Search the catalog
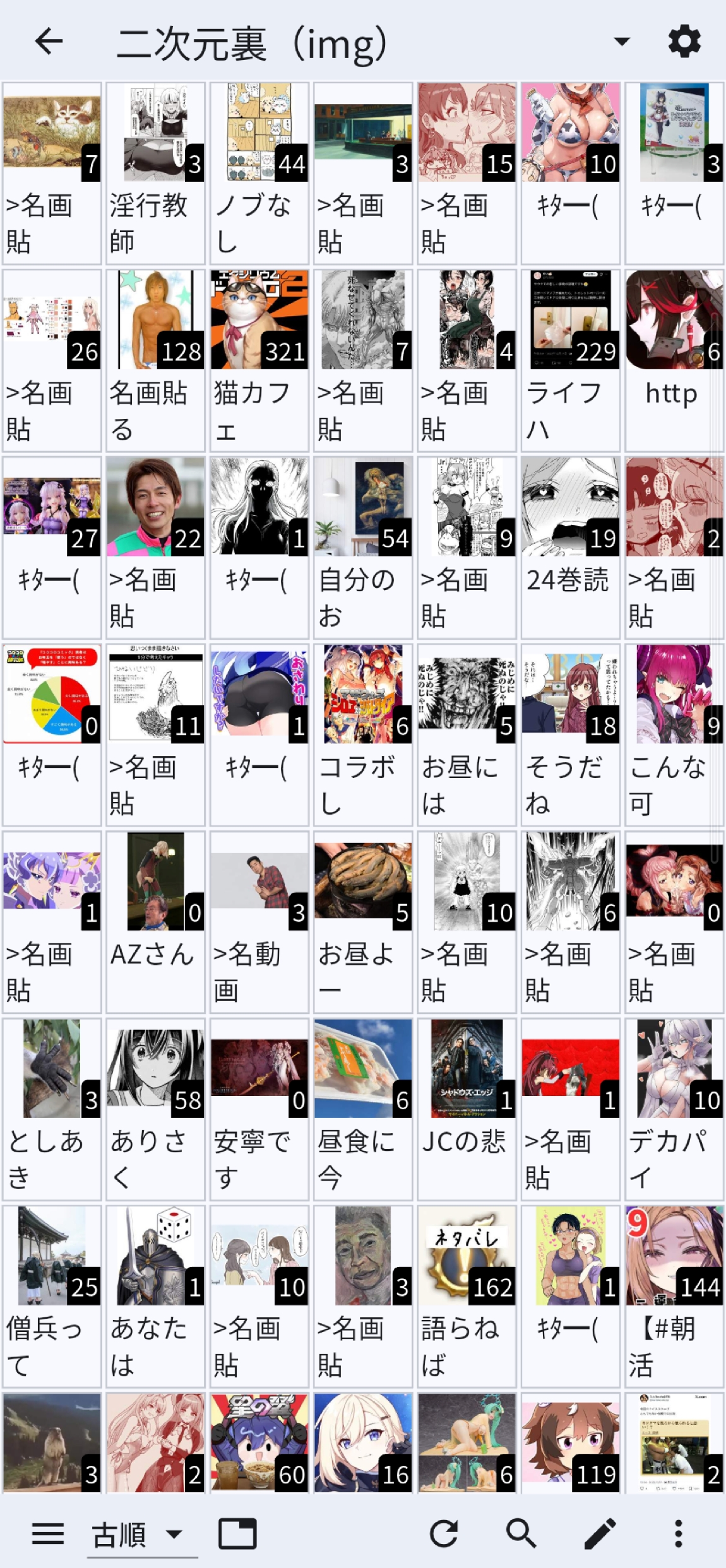The image size is (726, 1568). 521,1533
